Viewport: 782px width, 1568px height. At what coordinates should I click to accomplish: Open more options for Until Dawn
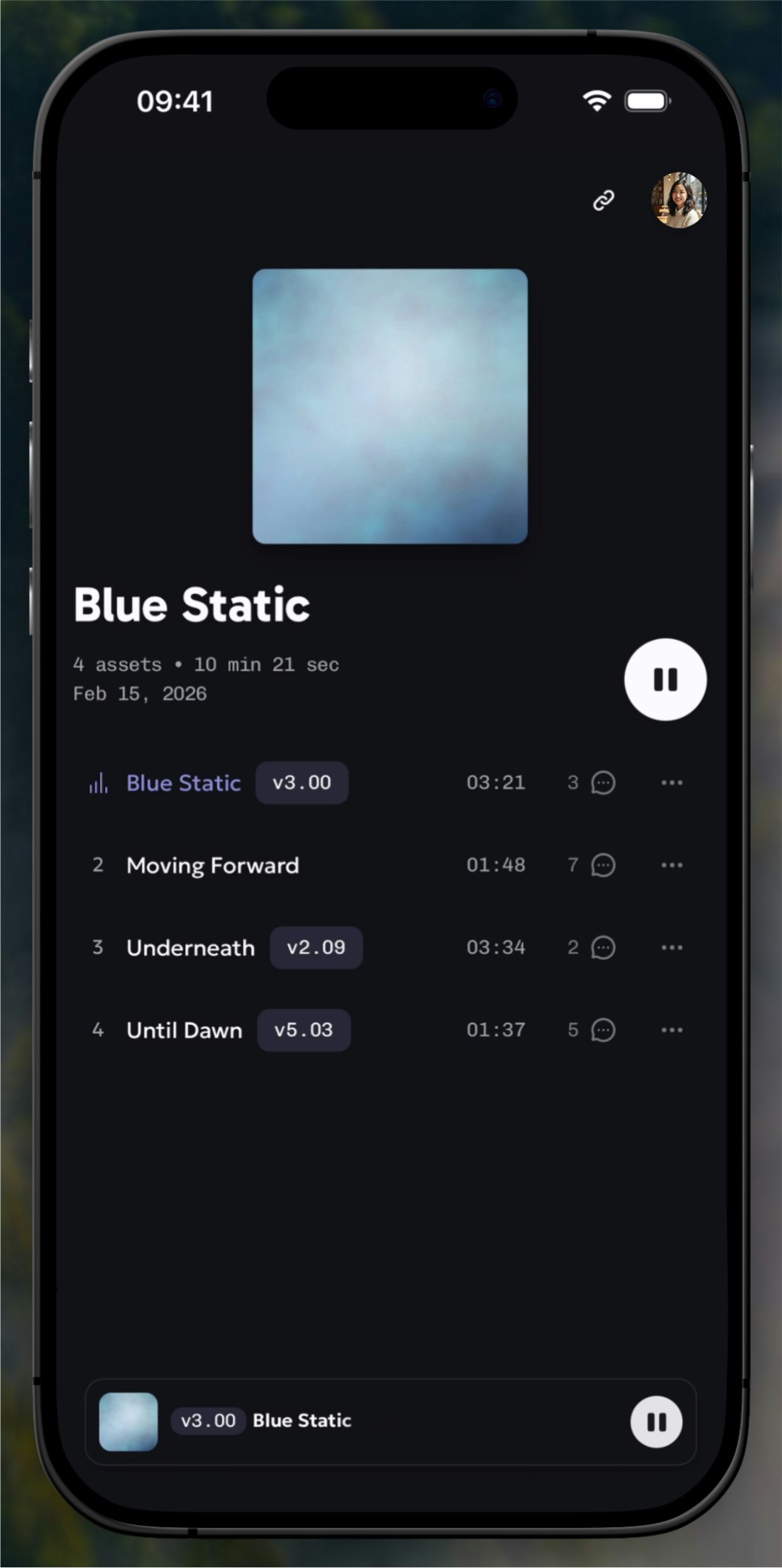coord(672,1030)
